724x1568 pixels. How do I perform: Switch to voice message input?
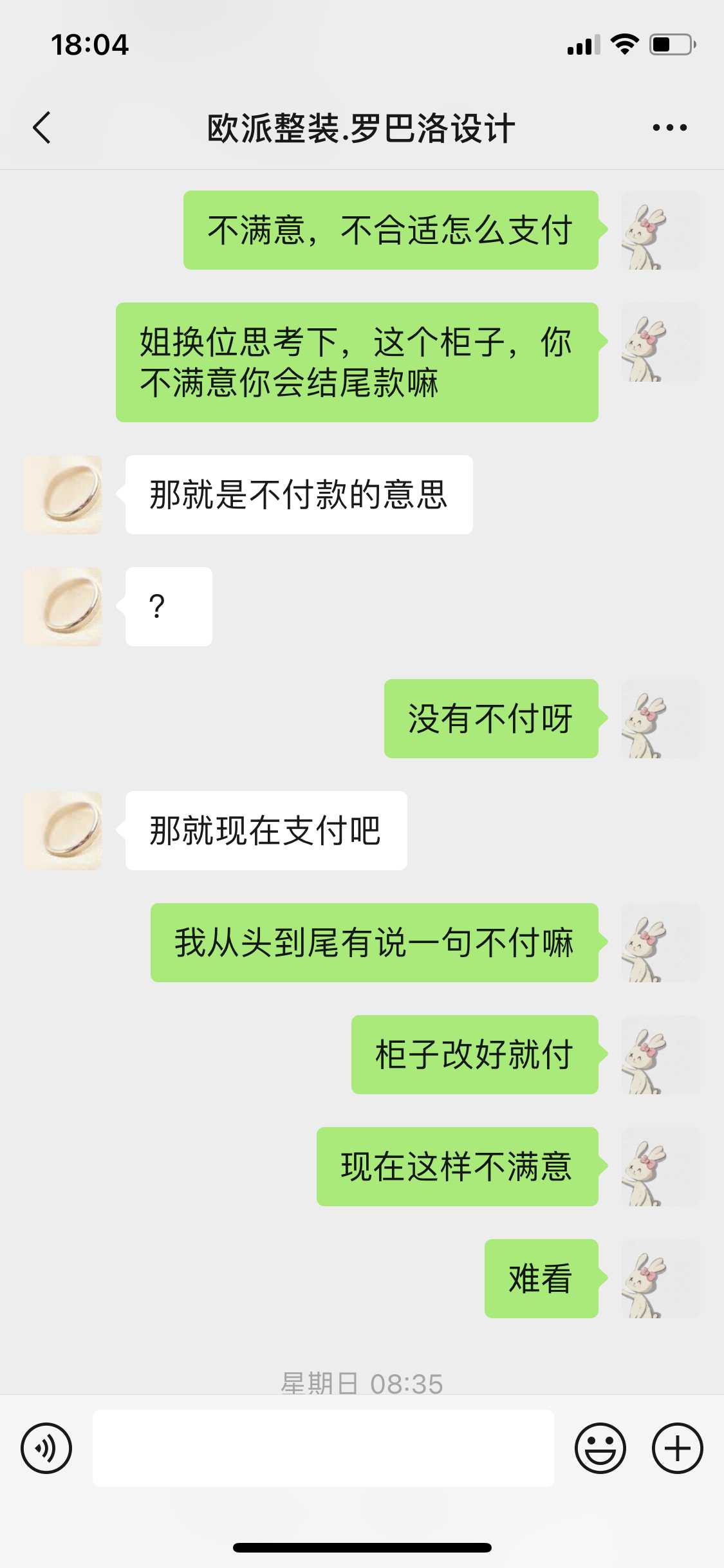coord(46,1448)
